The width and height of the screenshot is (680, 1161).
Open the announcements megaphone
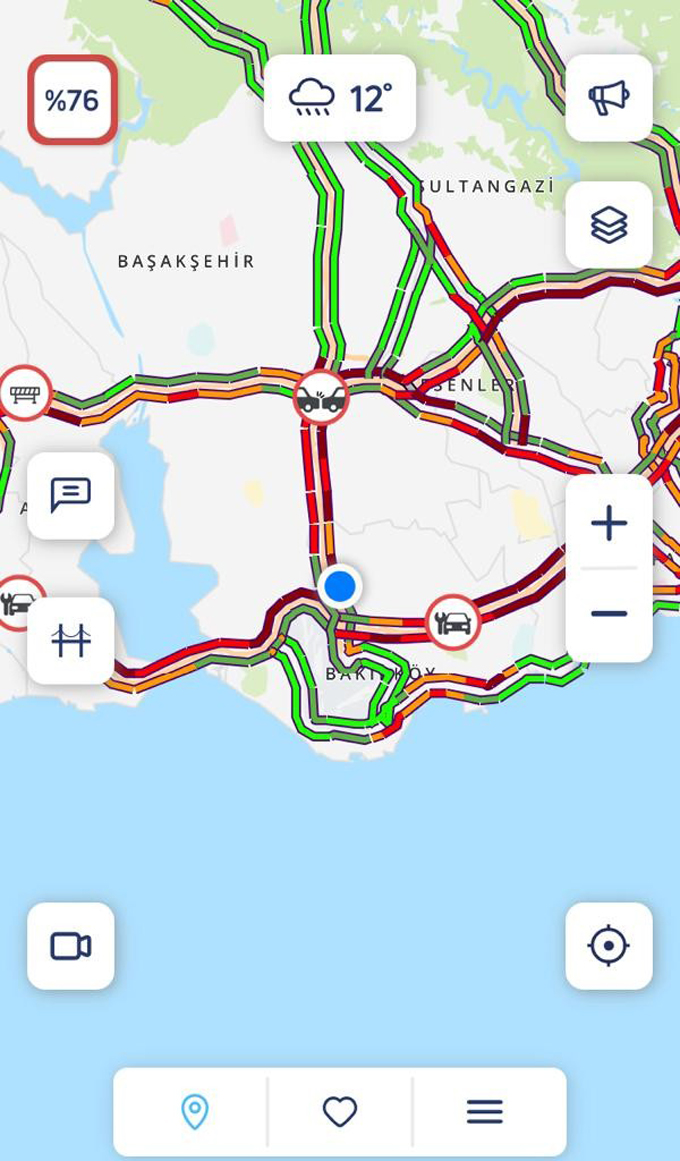pyautogui.click(x=608, y=98)
